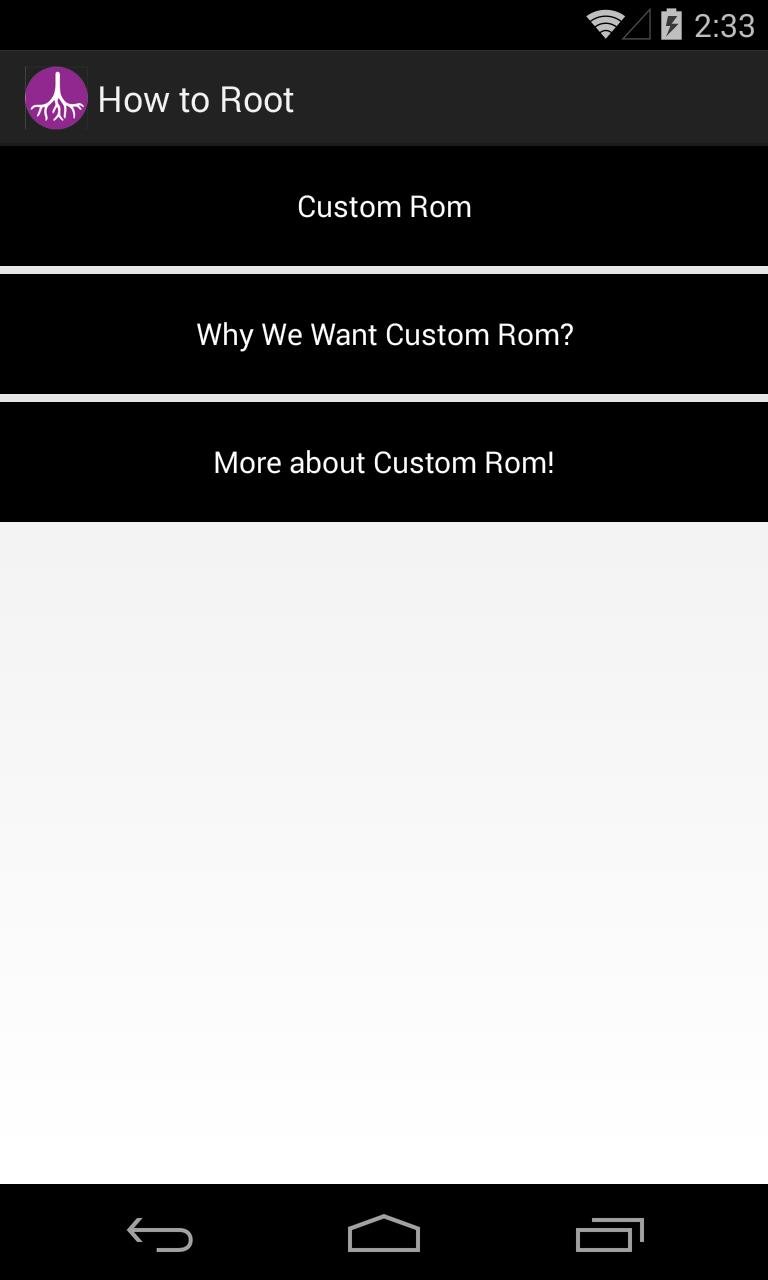Click the clock showing 2:33
Viewport: 768px width, 1280px height.
725,24
